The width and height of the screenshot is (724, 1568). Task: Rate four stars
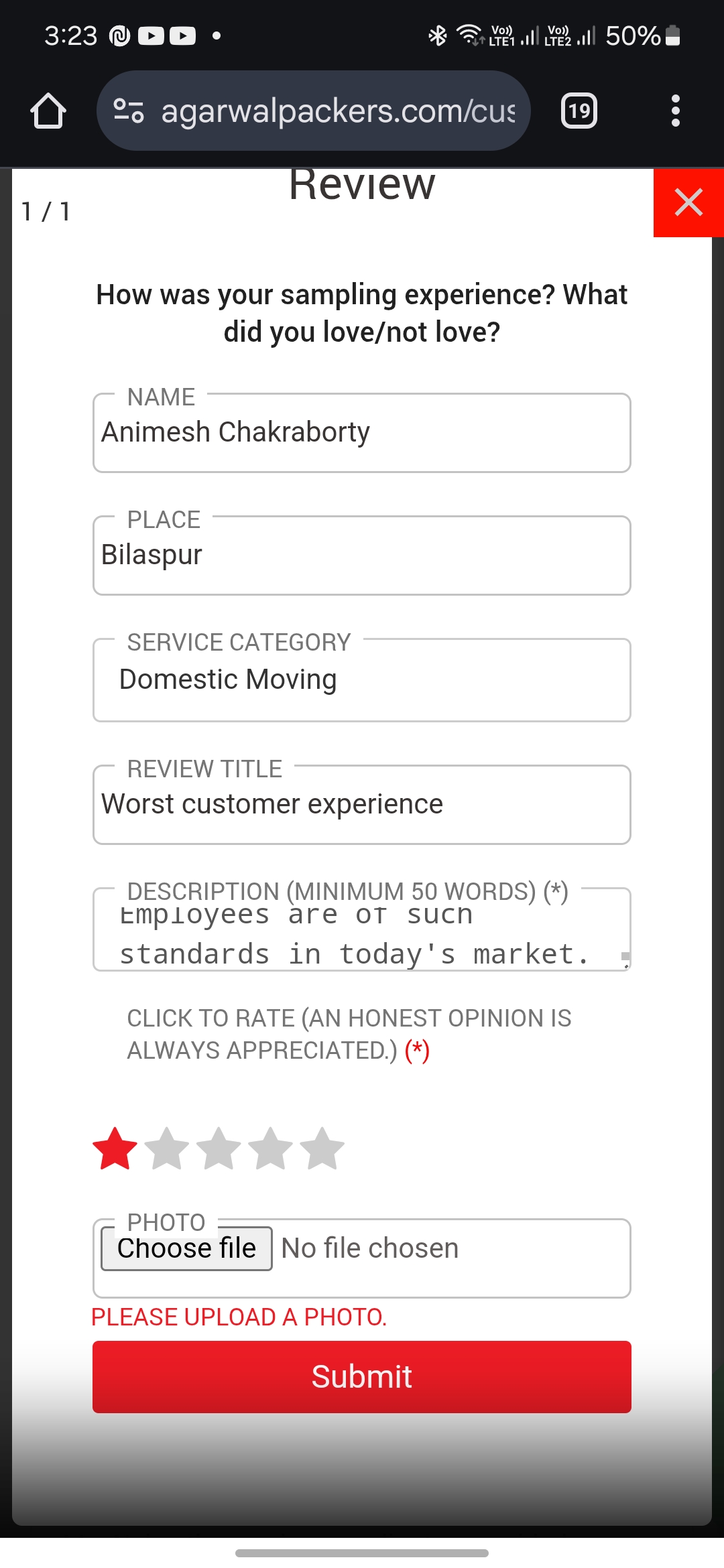click(x=270, y=1149)
